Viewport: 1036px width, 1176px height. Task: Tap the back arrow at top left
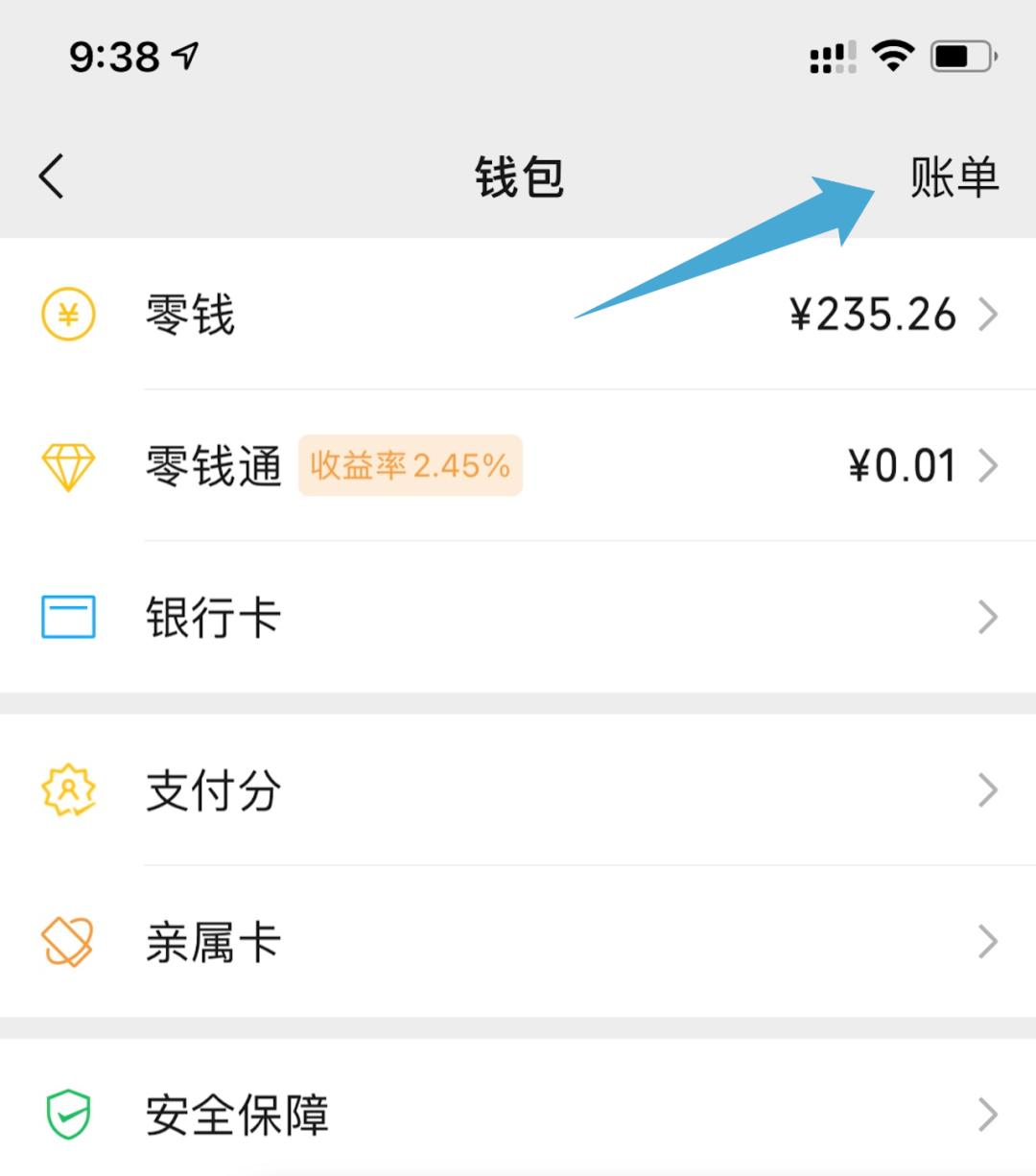pos(50,176)
